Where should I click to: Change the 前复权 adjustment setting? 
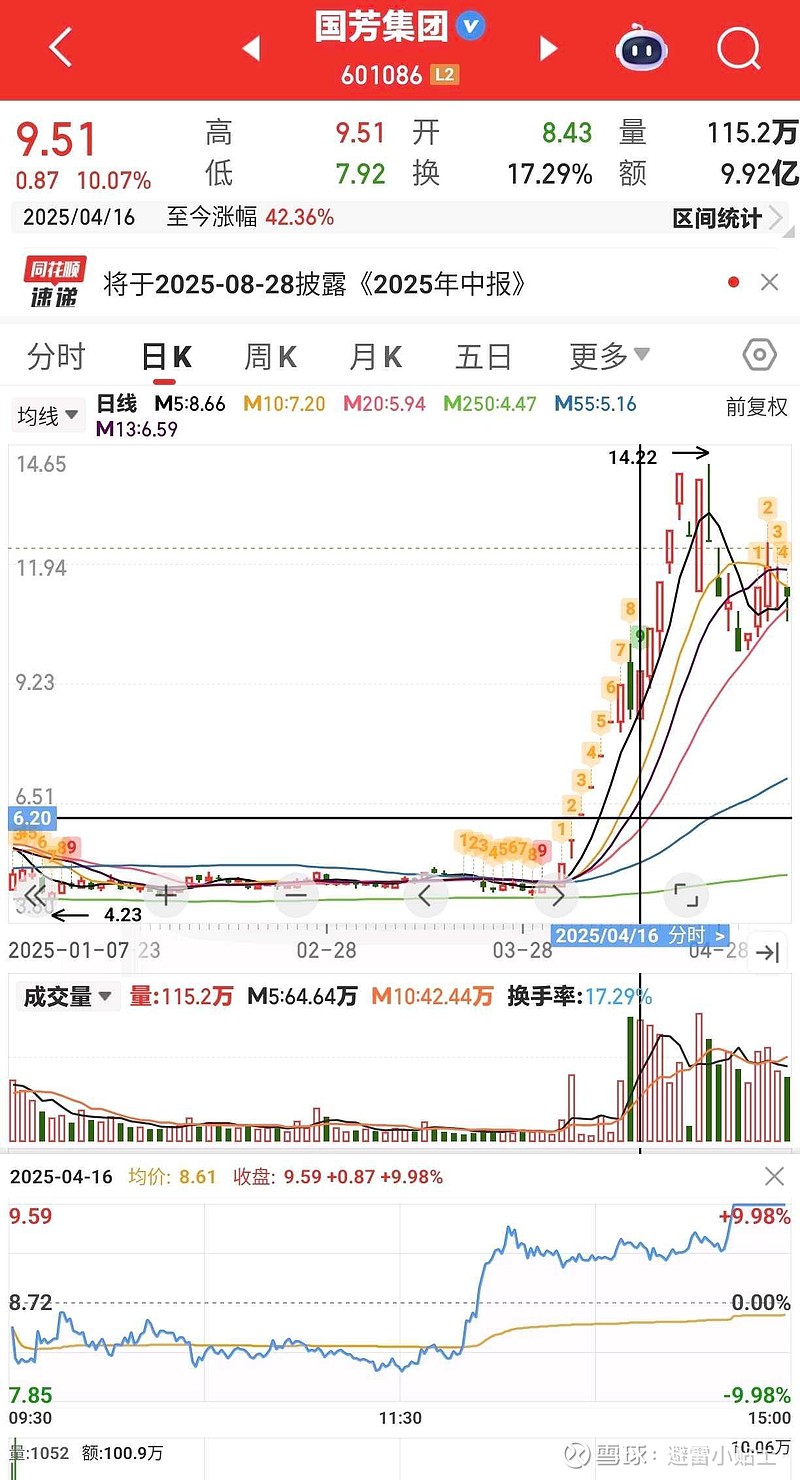756,408
